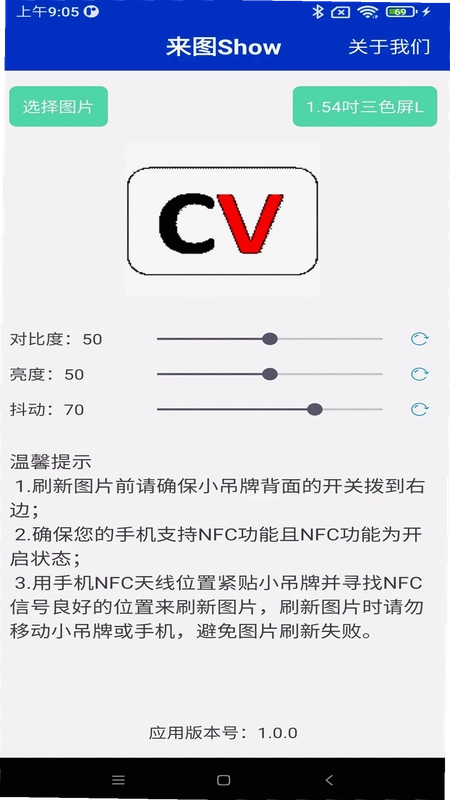Reset the 对比度 value
Viewport: 450px width, 800px height.
(x=419, y=339)
